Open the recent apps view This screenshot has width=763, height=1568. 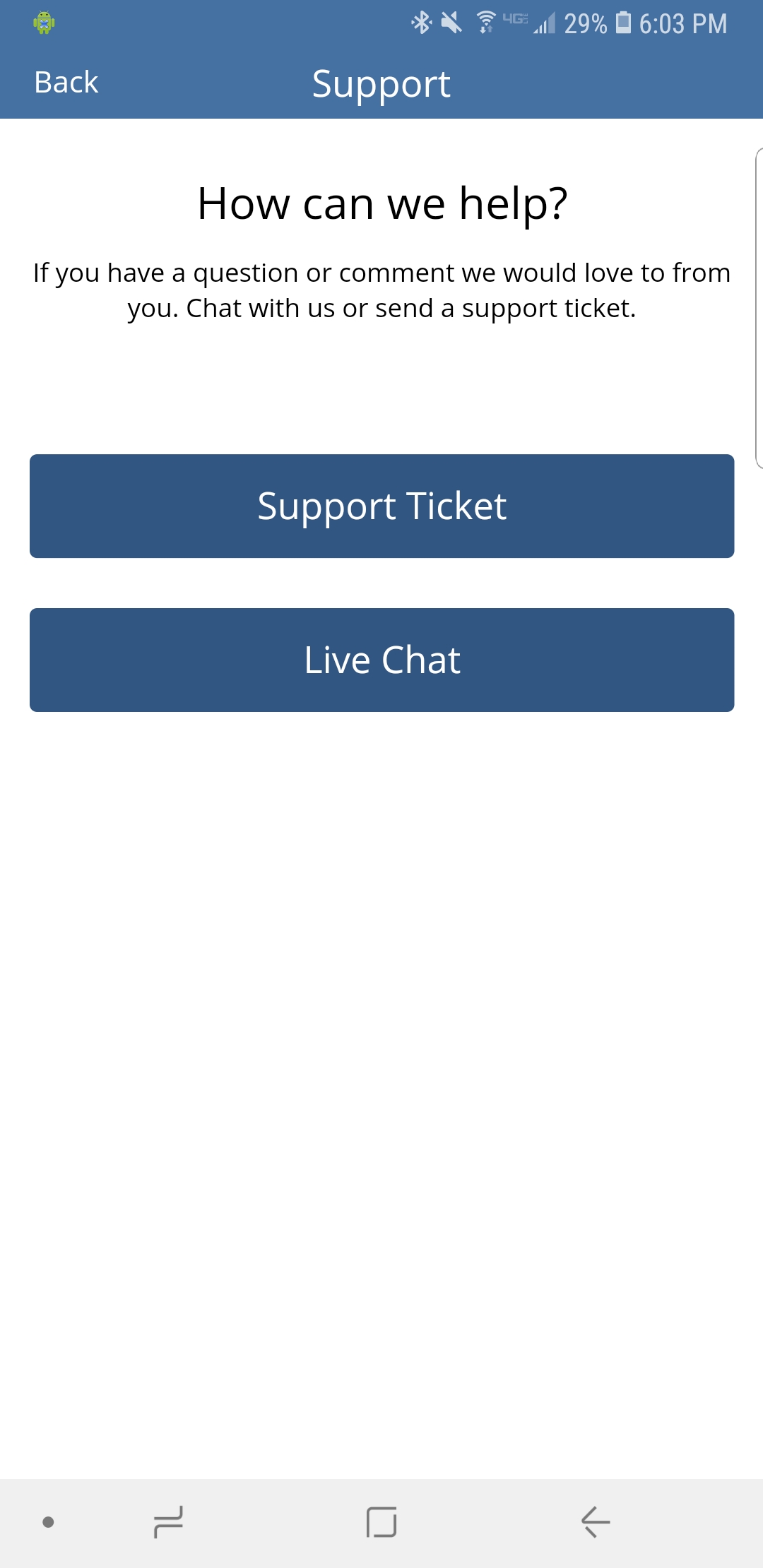click(x=168, y=1521)
